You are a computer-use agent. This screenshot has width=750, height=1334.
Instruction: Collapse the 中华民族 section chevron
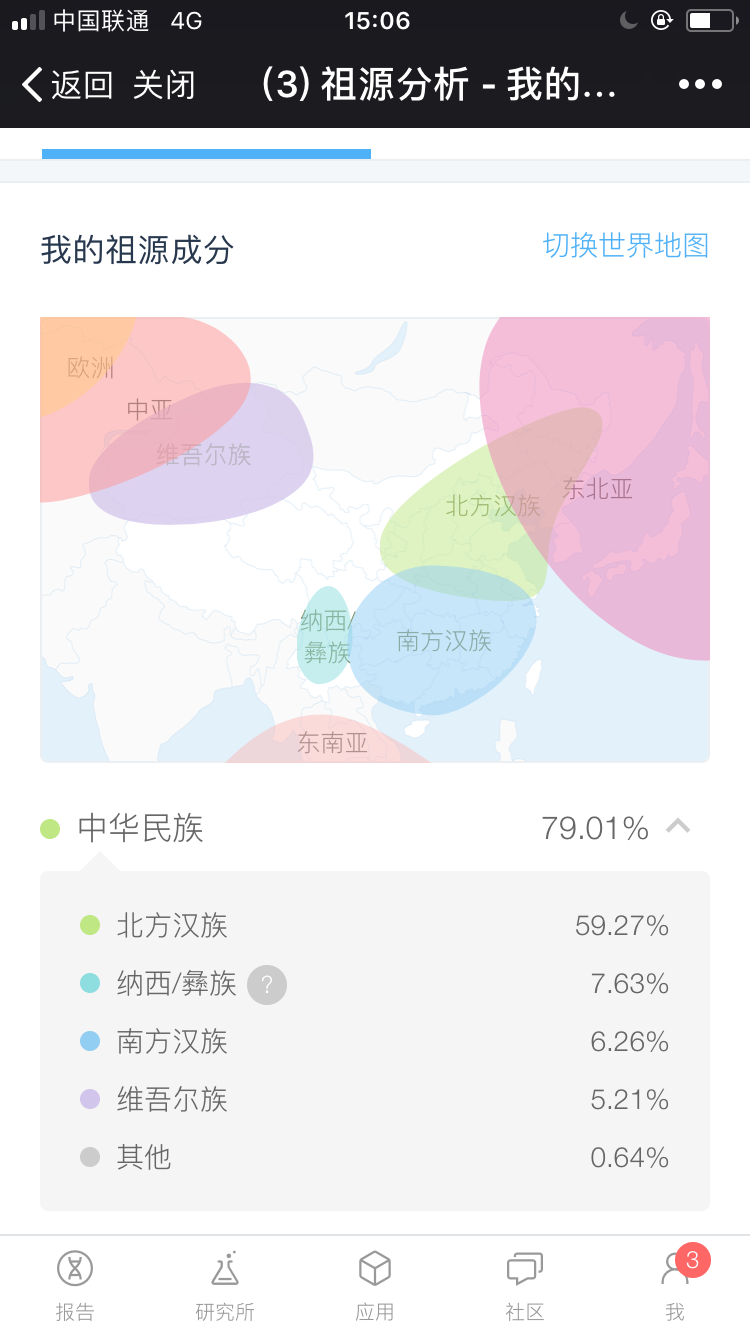pyautogui.click(x=678, y=826)
